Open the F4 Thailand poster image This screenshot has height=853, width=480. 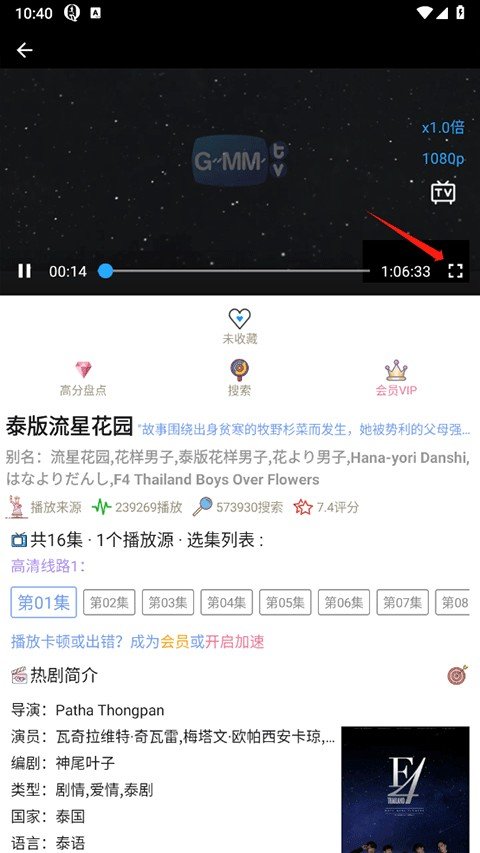[x=405, y=789]
